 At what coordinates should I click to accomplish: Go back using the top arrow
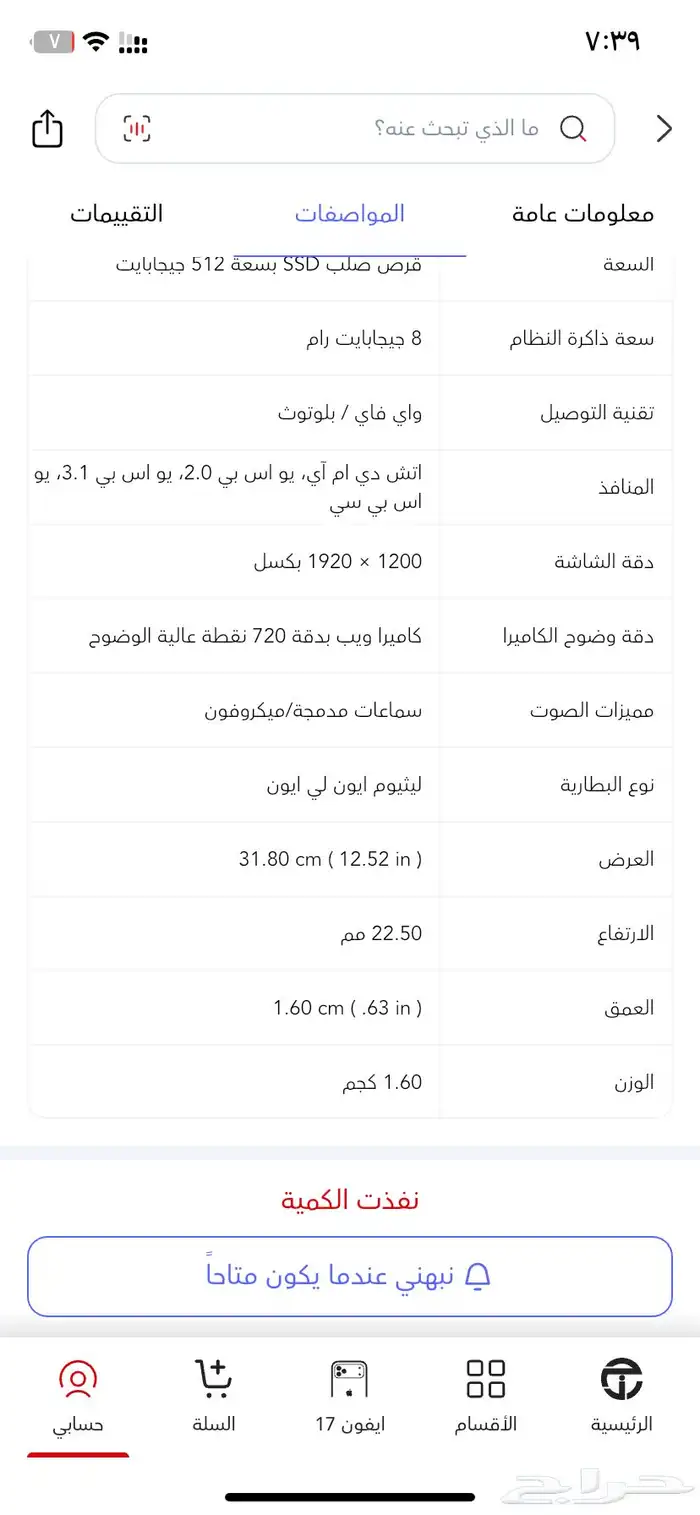coord(664,128)
